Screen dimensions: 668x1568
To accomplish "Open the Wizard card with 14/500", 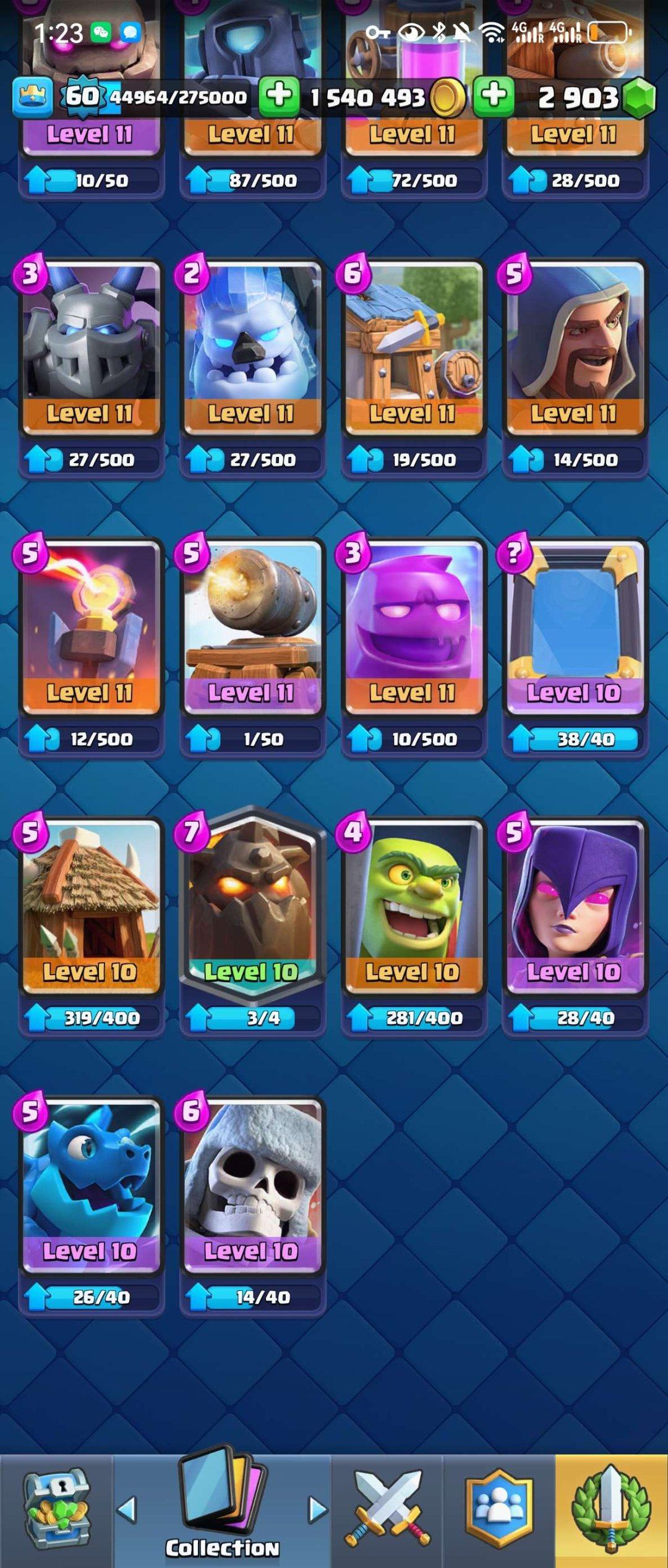I will pos(575,346).
